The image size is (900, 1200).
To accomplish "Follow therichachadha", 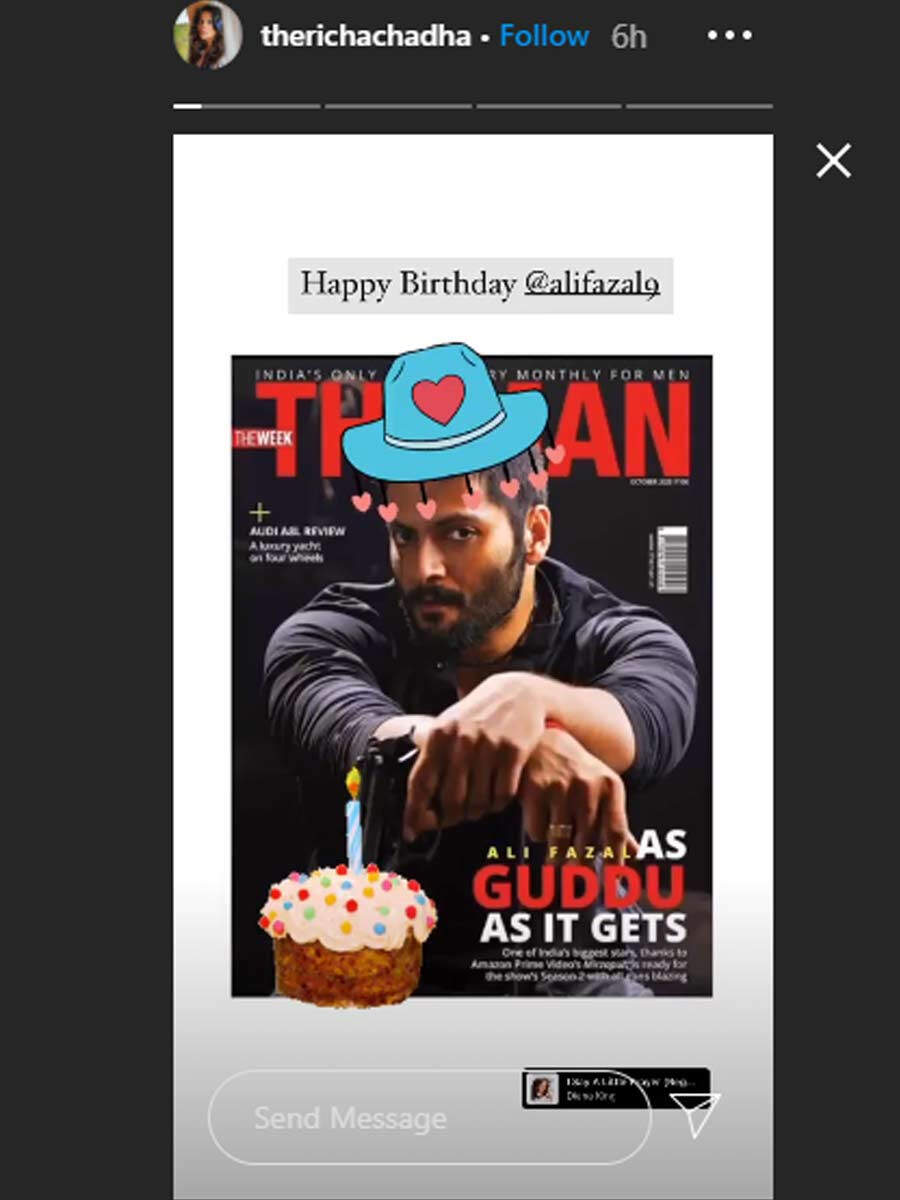I will pyautogui.click(x=544, y=36).
